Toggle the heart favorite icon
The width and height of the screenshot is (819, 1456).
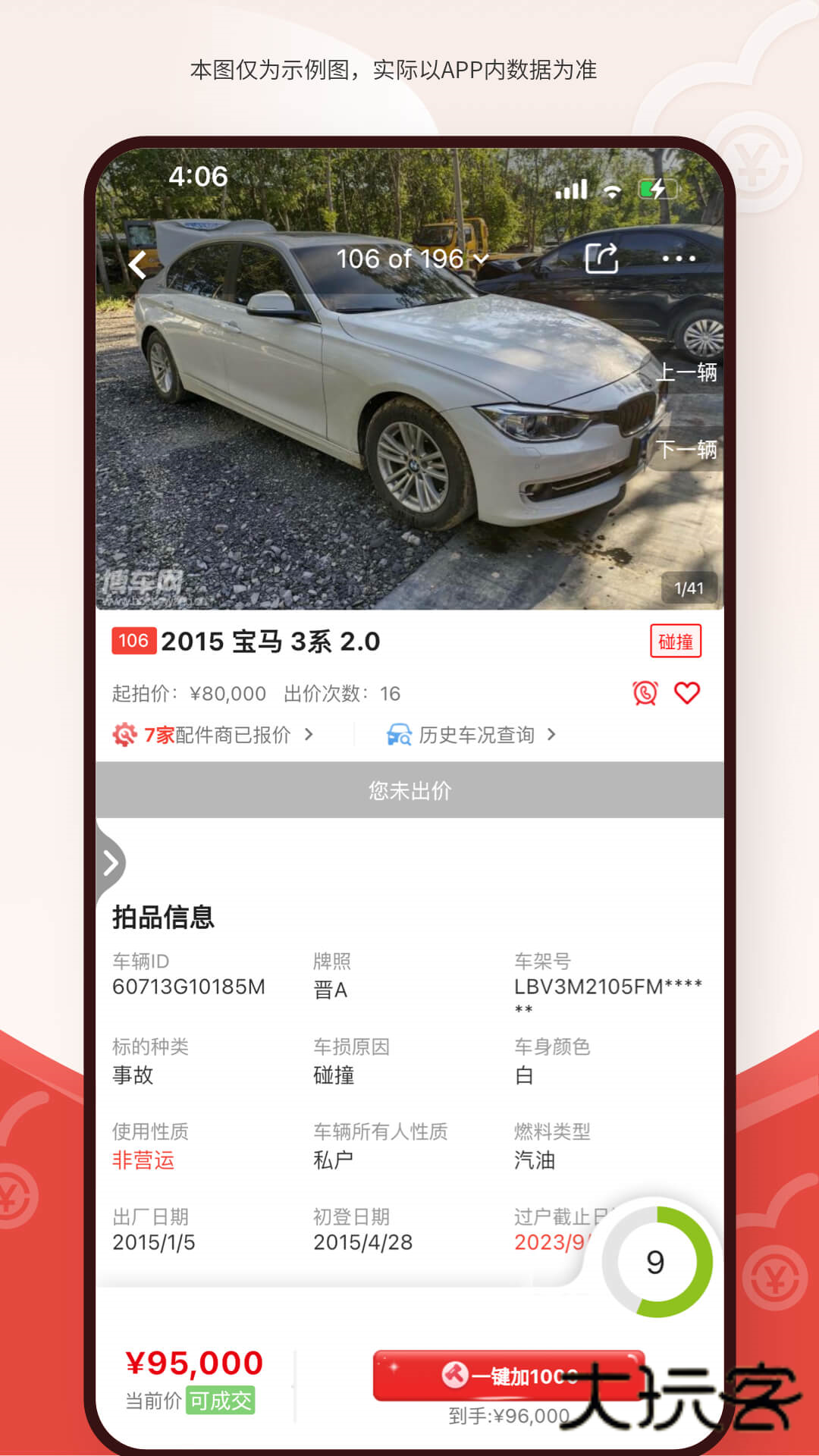686,692
